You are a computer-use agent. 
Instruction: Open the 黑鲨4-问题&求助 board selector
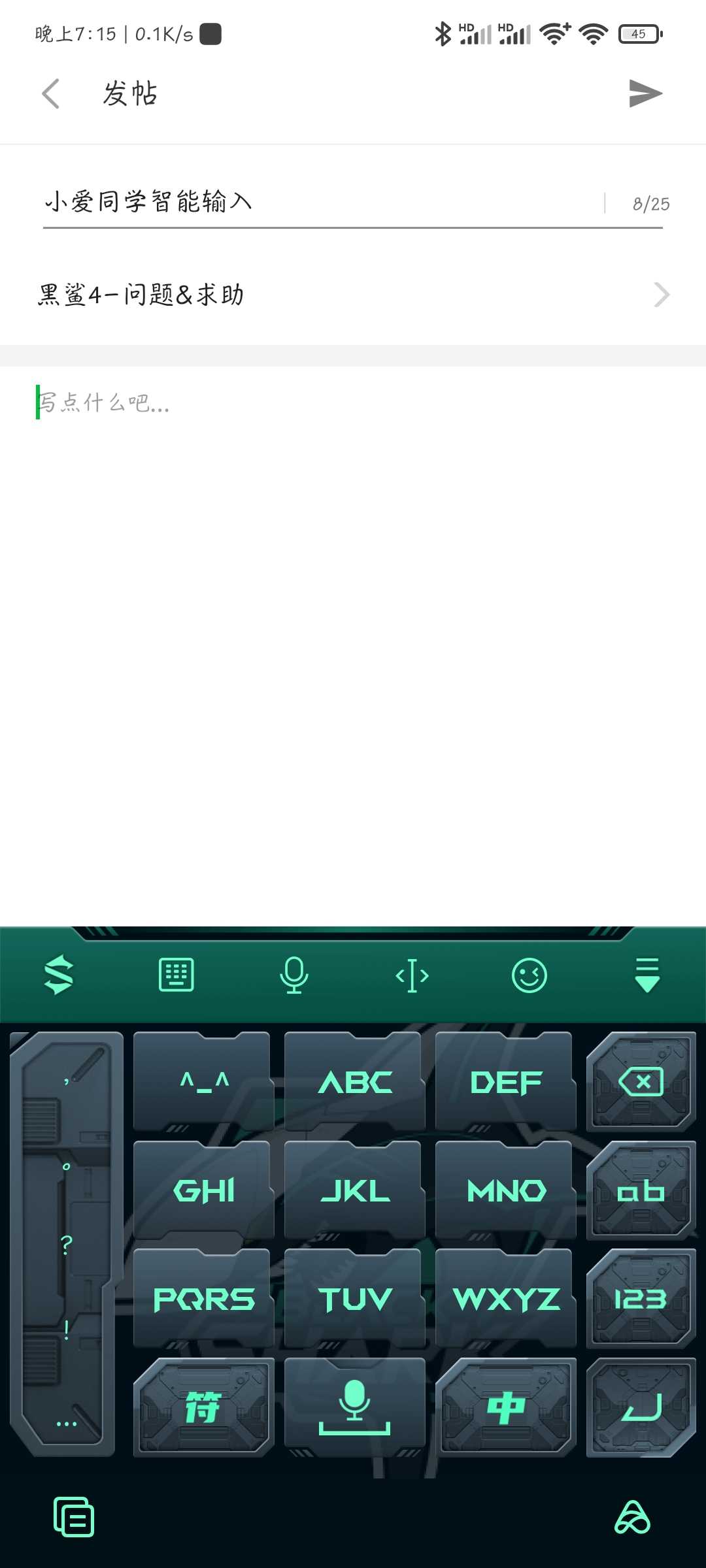[353, 295]
